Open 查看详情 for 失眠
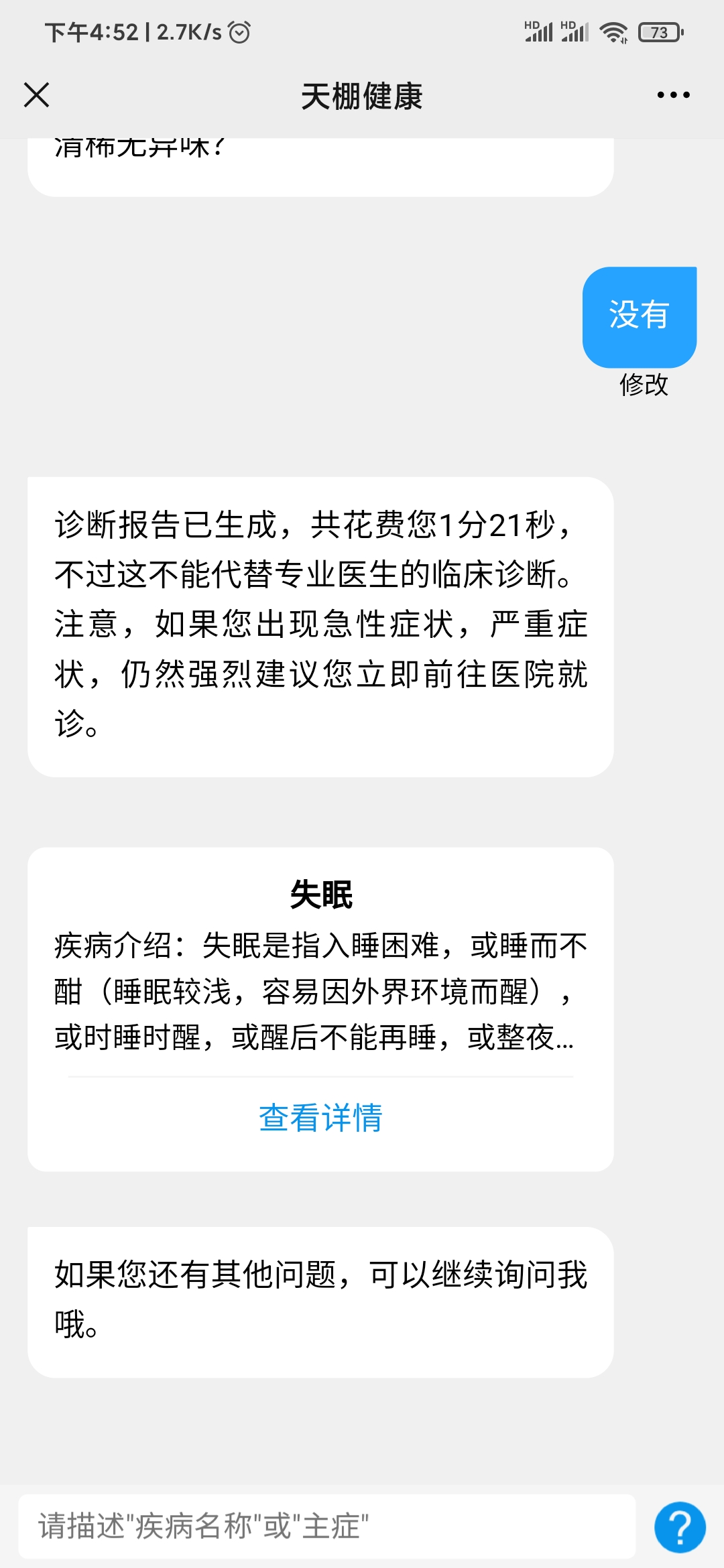724x1568 pixels. click(320, 1118)
